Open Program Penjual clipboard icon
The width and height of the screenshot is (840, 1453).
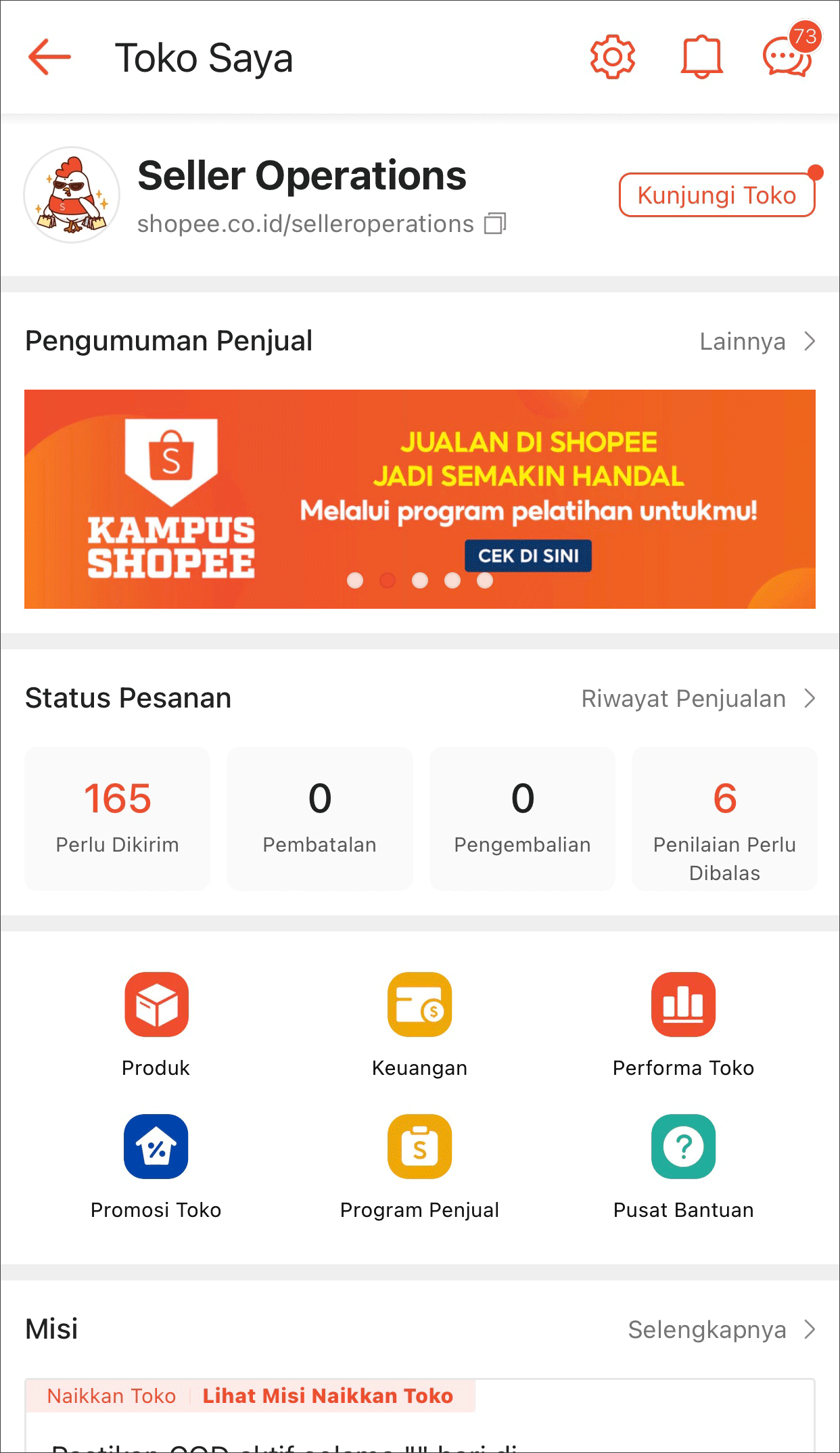pos(419,1147)
